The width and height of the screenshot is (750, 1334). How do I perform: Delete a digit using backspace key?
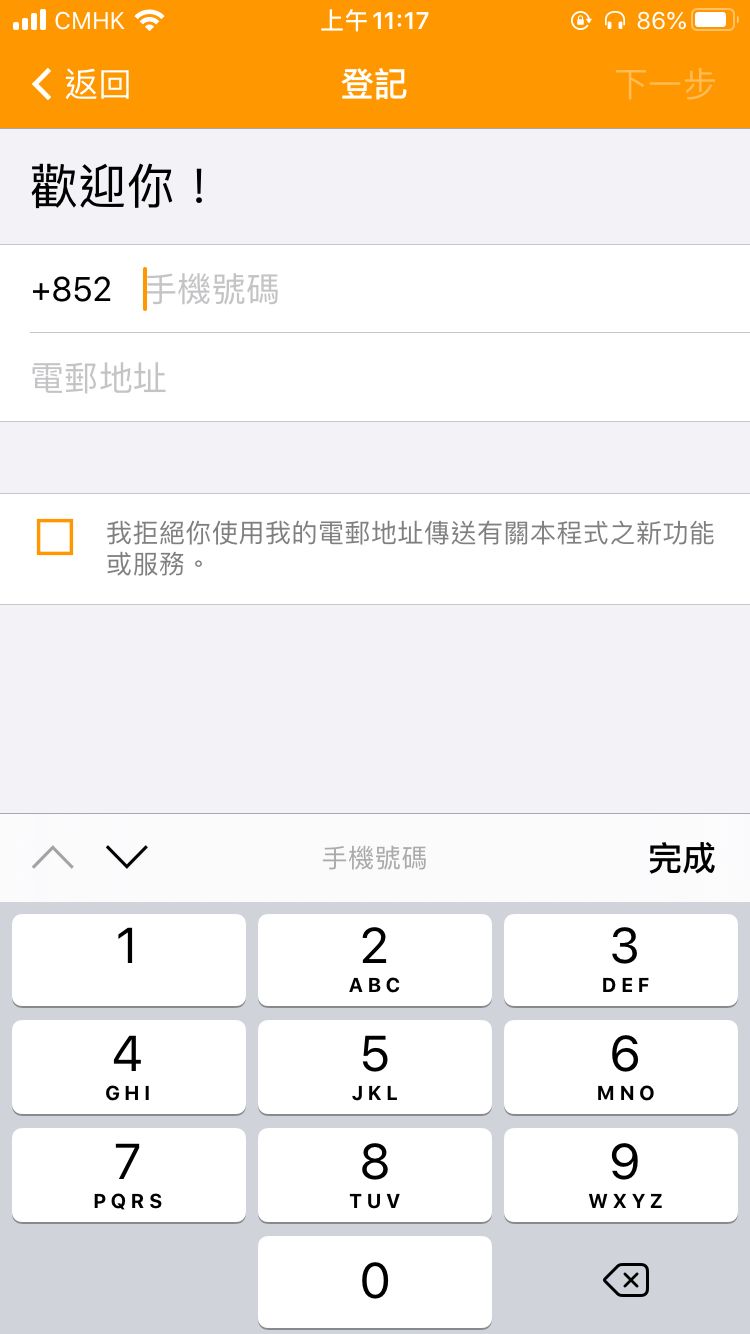626,1280
